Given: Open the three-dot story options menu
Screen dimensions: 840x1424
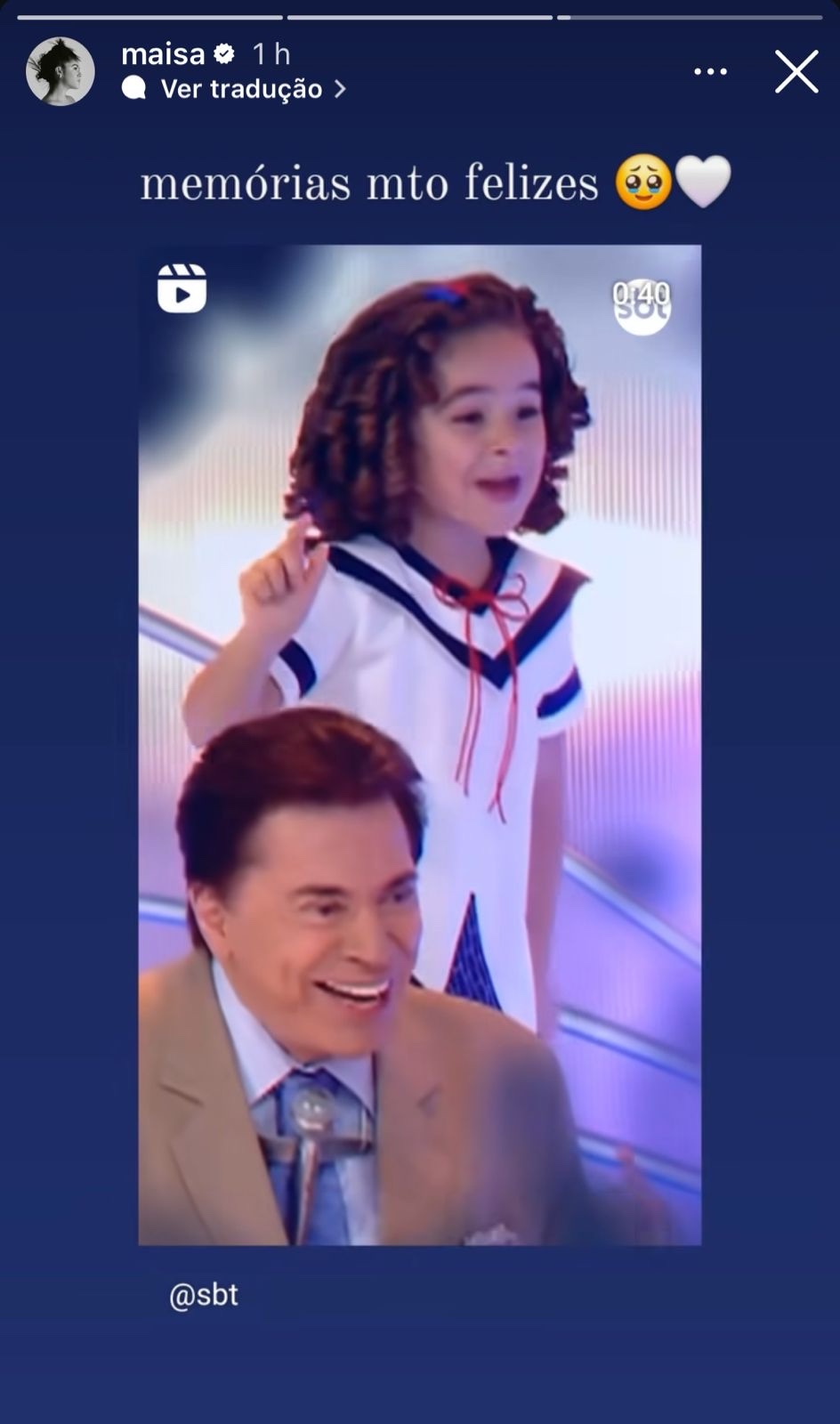Looking at the screenshot, I should click(x=710, y=72).
